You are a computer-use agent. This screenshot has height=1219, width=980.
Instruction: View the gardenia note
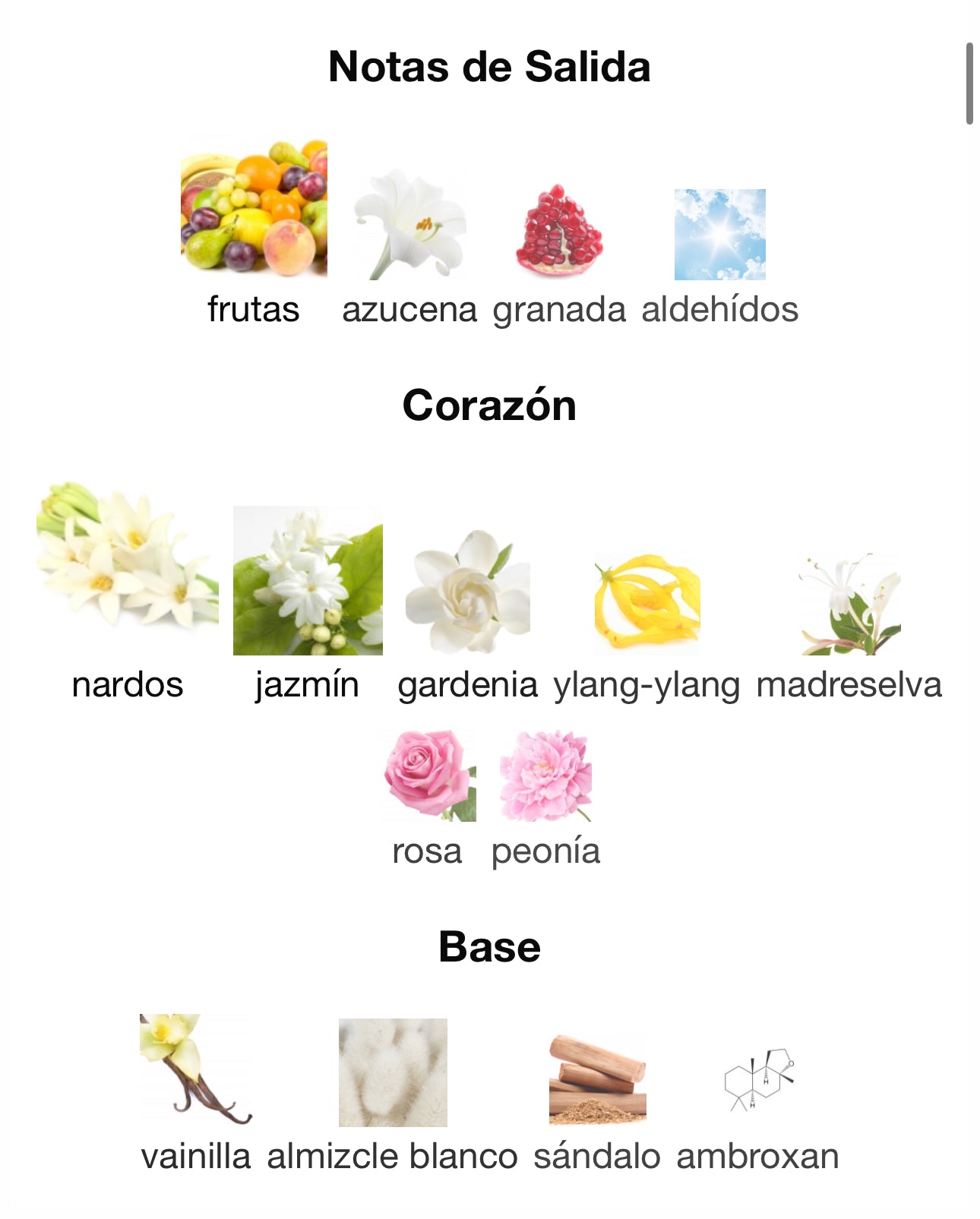click(467, 592)
